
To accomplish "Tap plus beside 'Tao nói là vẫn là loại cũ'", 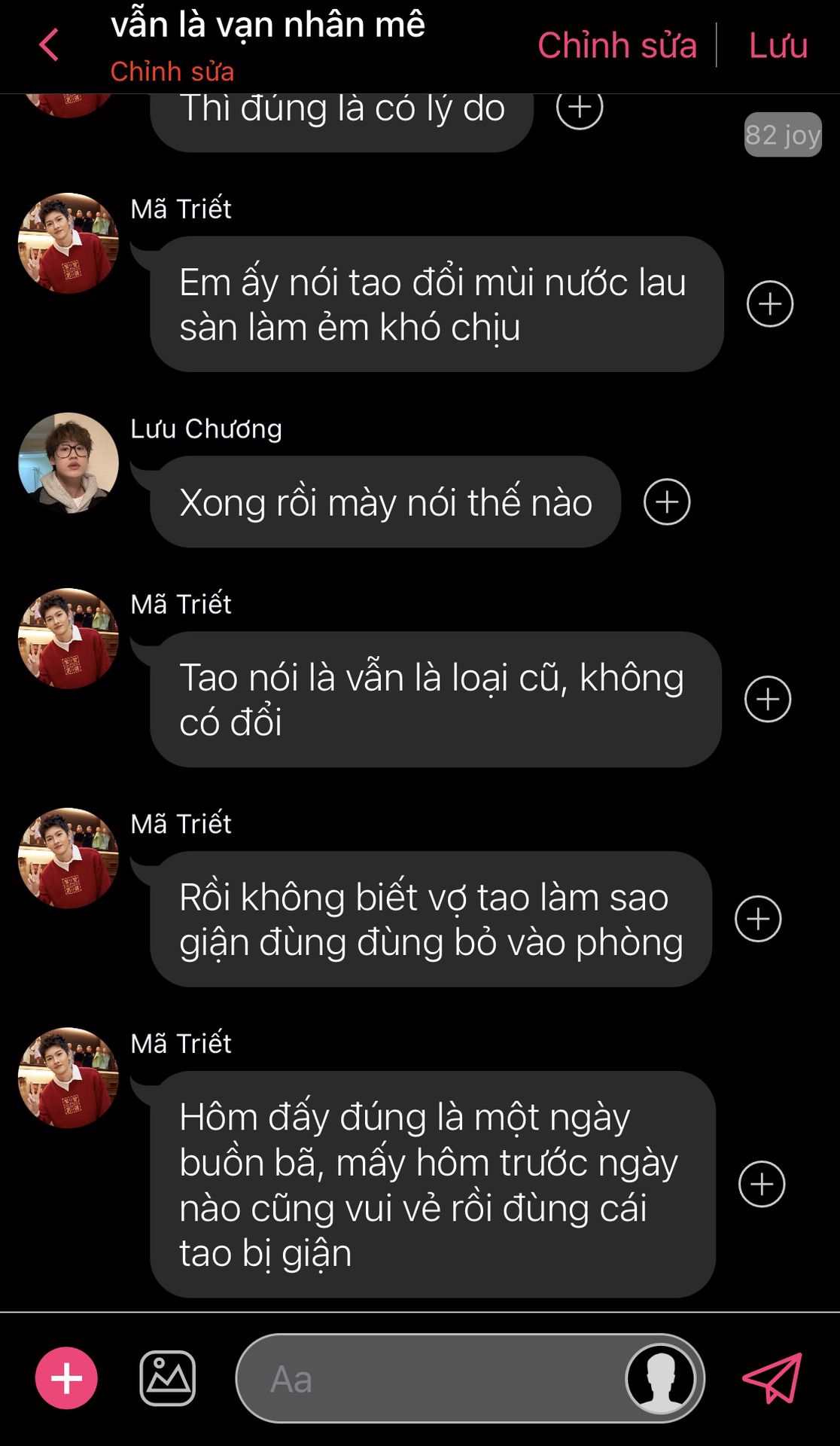I will pyautogui.click(x=767, y=699).
